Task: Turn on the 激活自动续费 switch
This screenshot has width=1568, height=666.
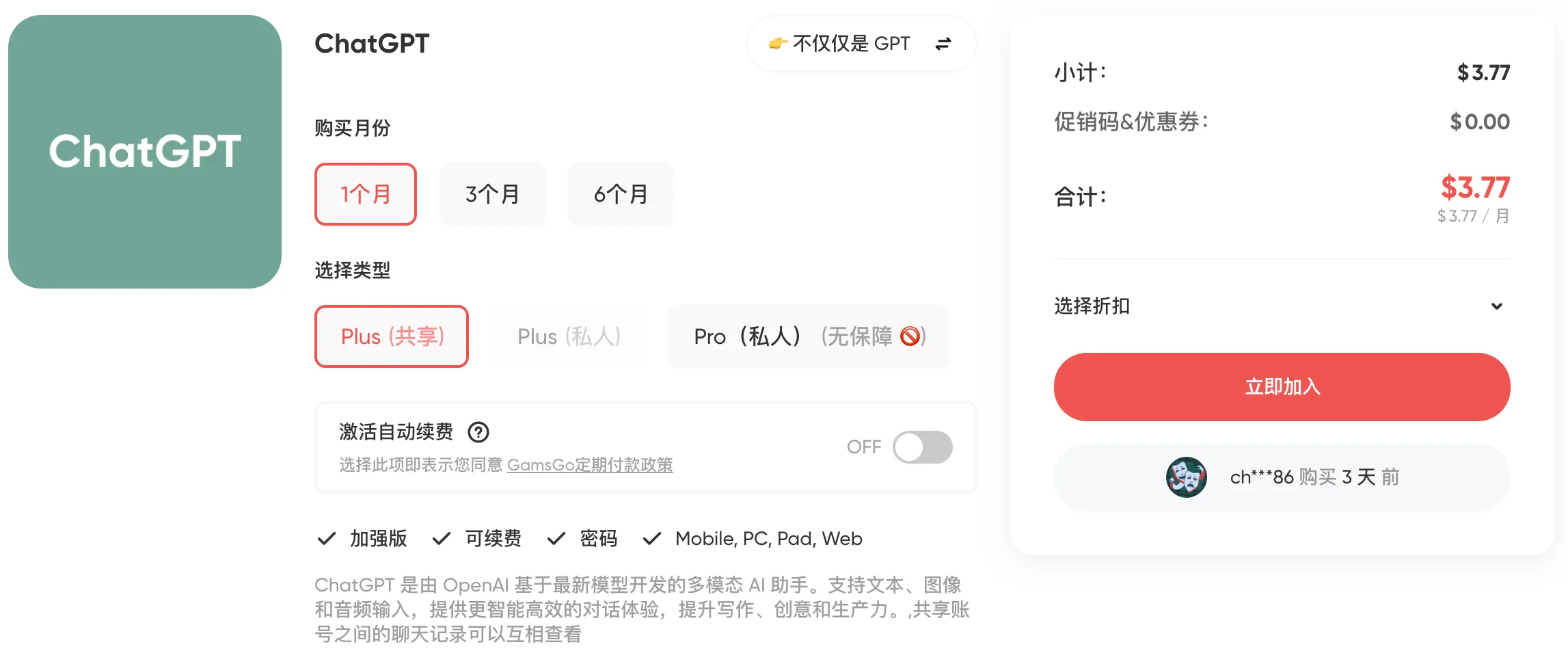Action: tap(922, 447)
